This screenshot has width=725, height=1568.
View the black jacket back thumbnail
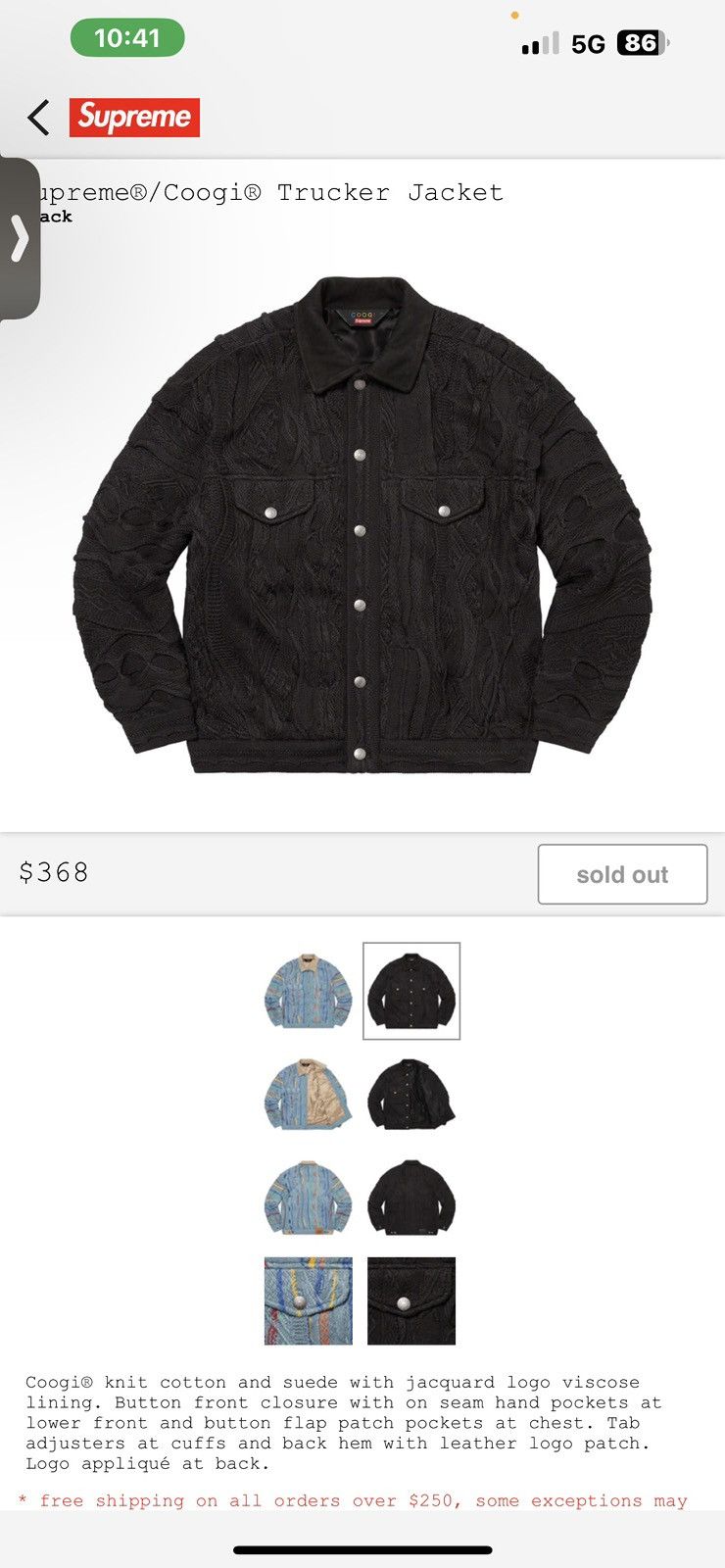coord(411,1200)
